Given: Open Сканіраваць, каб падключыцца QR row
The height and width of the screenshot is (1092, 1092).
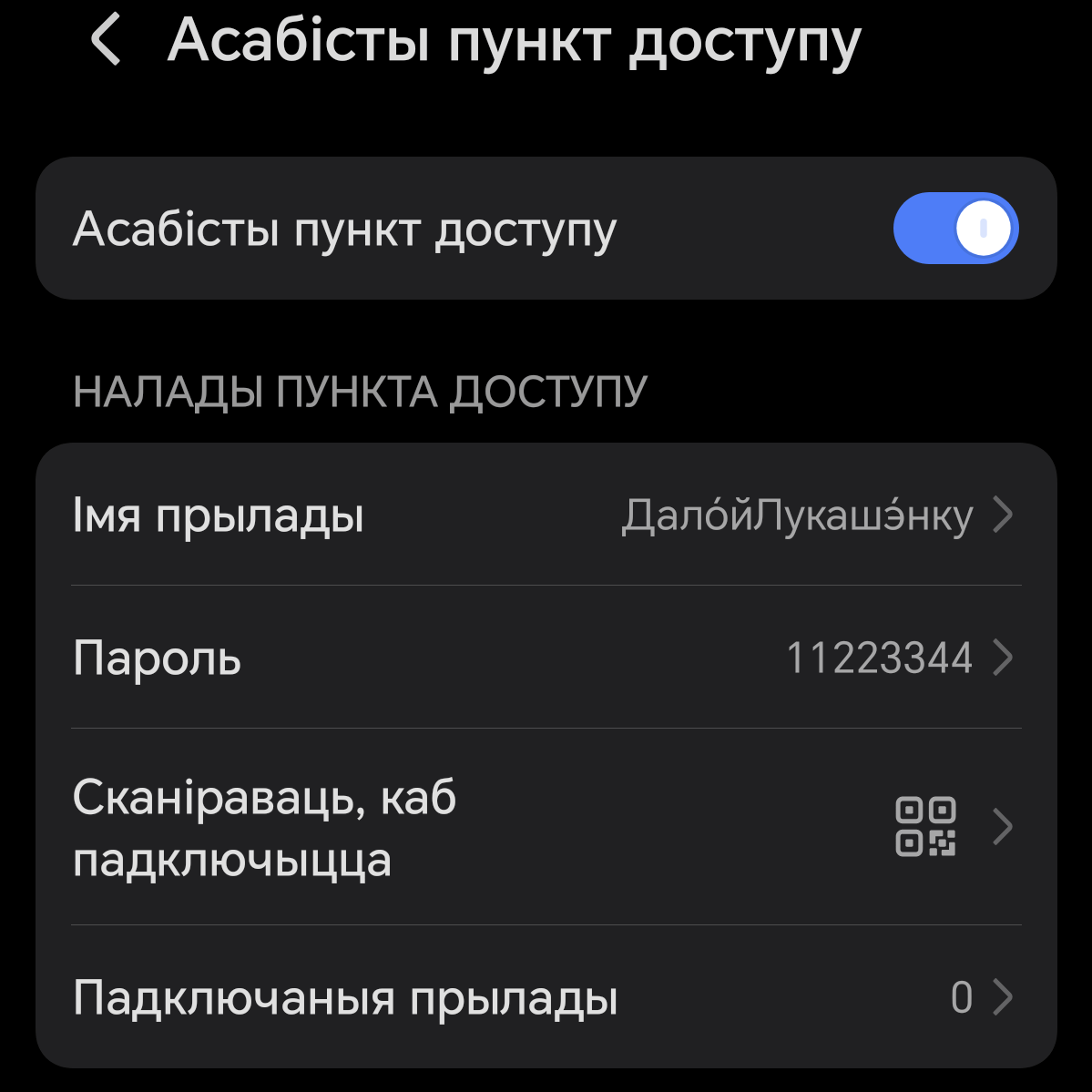Looking at the screenshot, I should click(546, 827).
